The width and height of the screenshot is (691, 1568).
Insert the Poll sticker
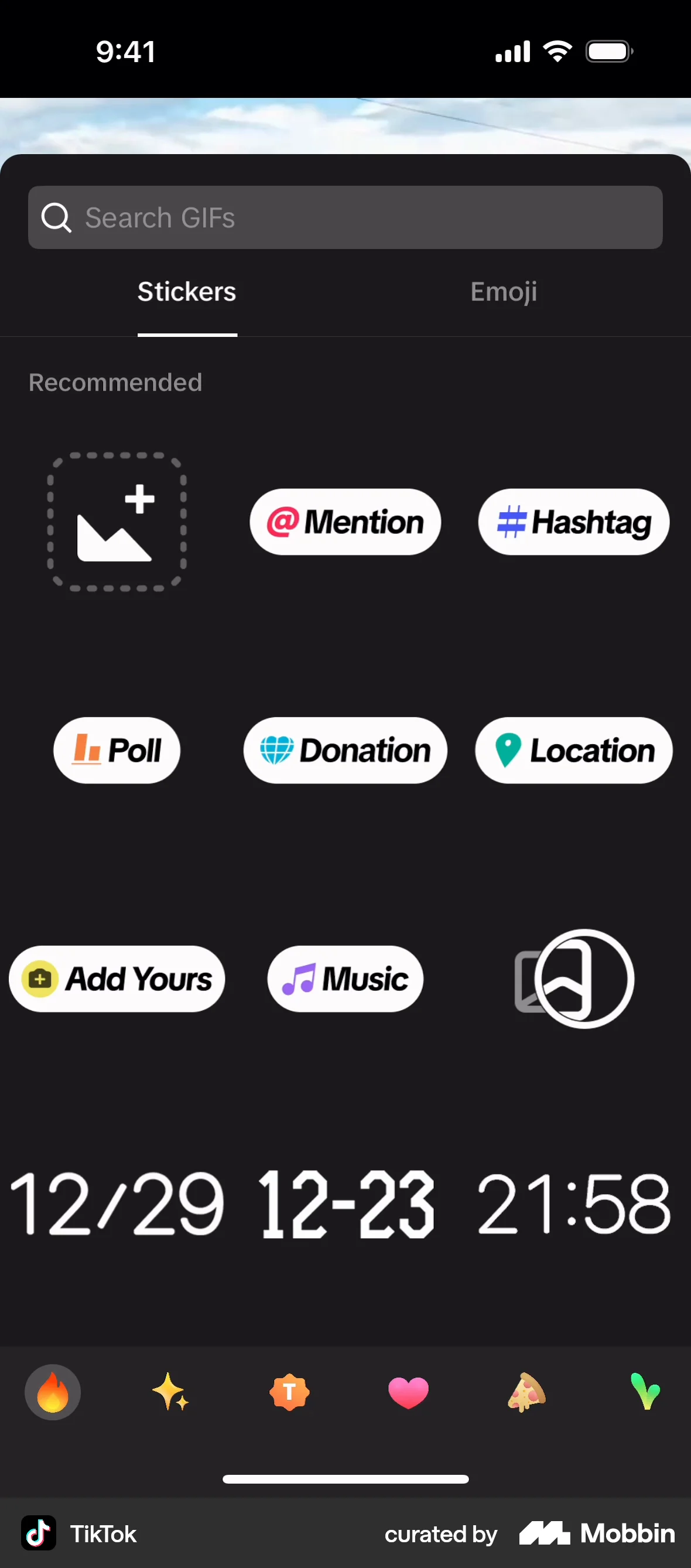coord(117,751)
